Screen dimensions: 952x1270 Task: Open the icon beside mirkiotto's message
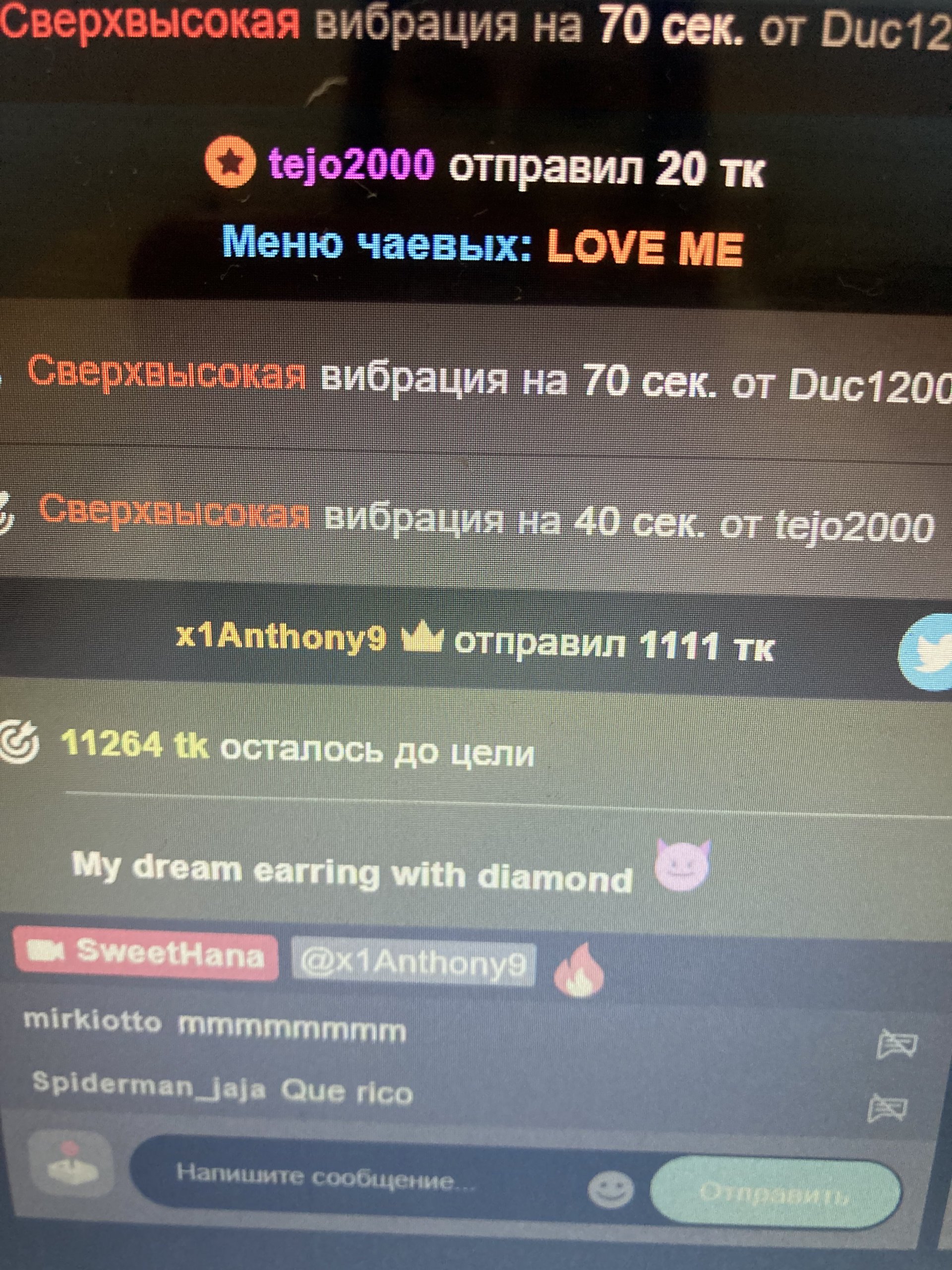pos(897,1043)
